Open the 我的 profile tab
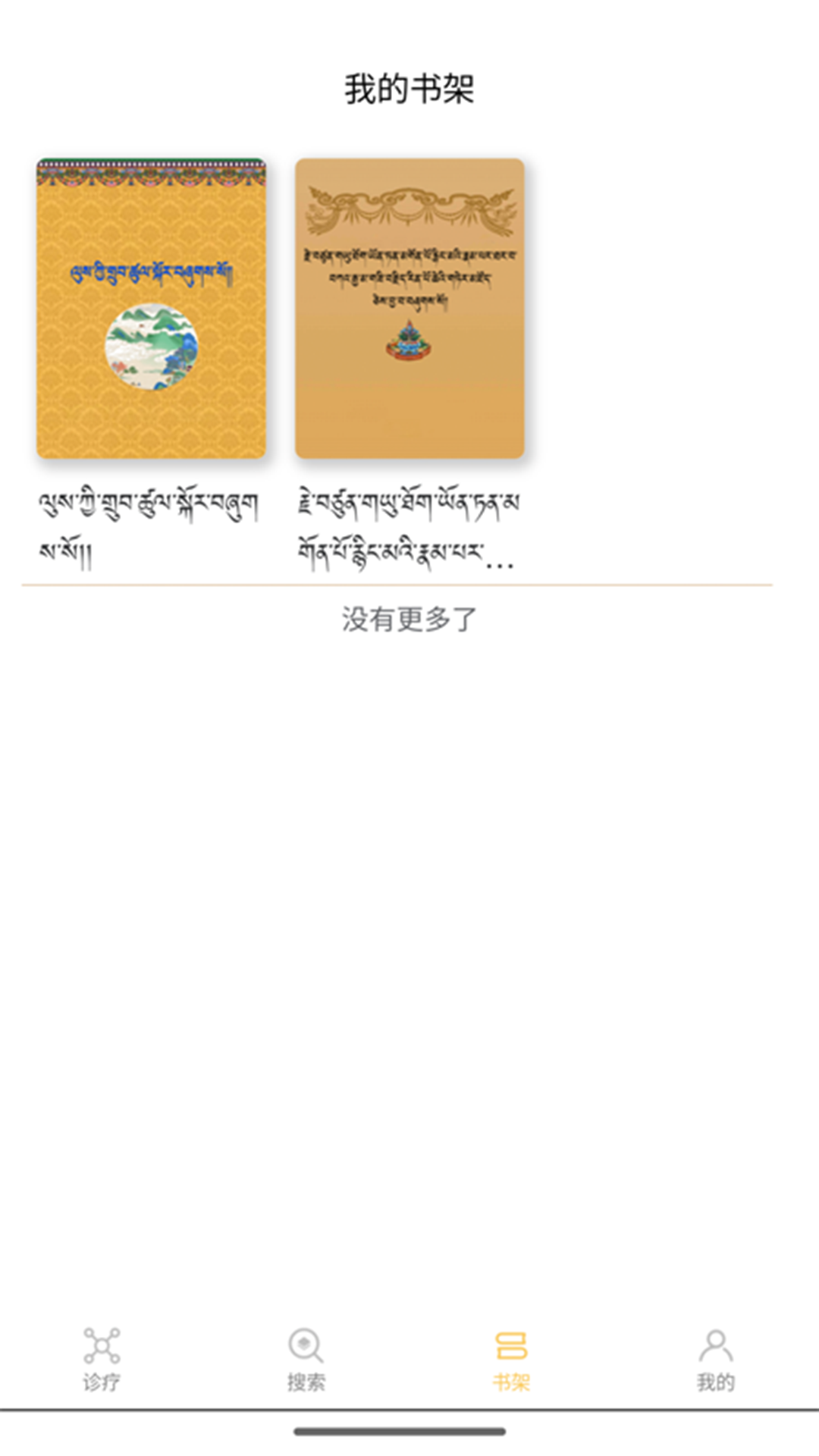 (715, 1359)
